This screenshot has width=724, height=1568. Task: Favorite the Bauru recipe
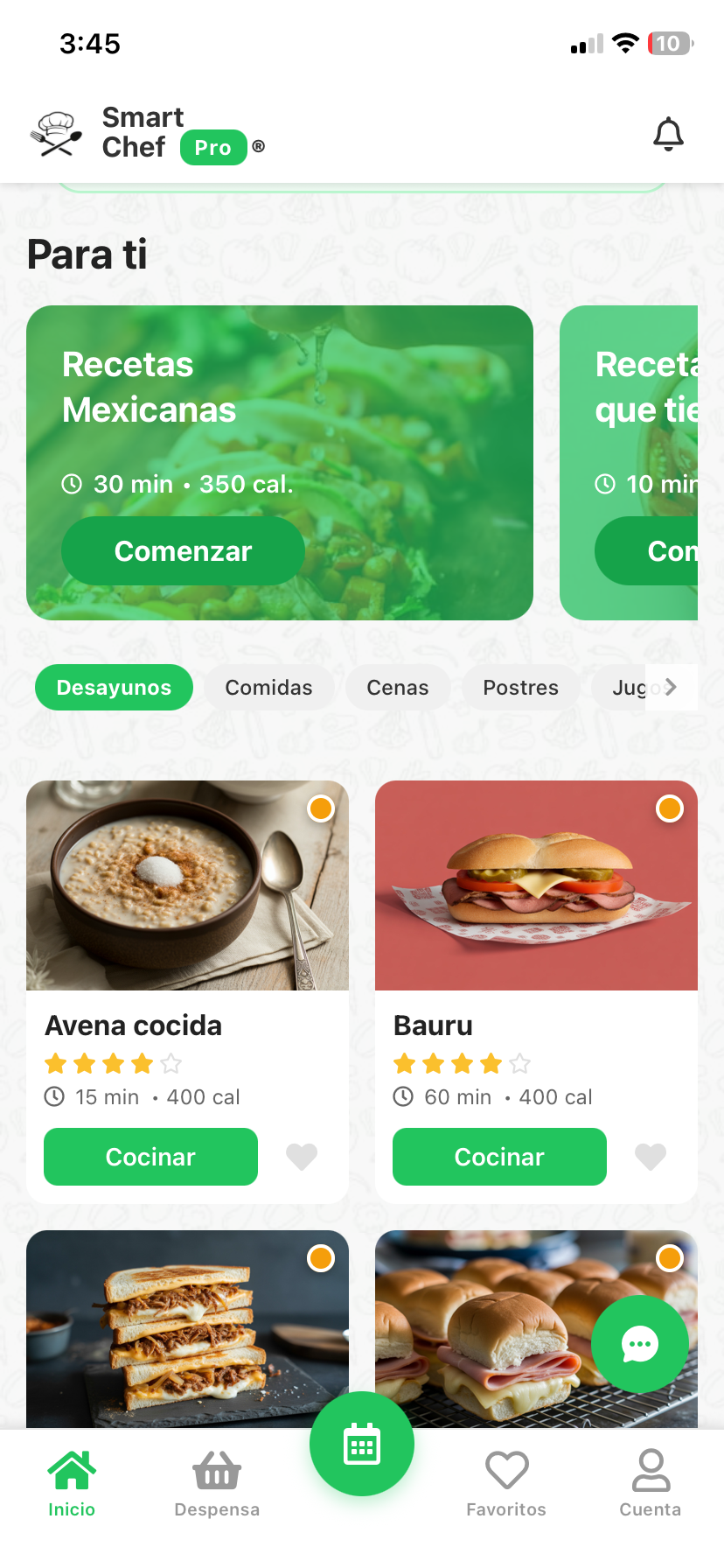pyautogui.click(x=651, y=1157)
